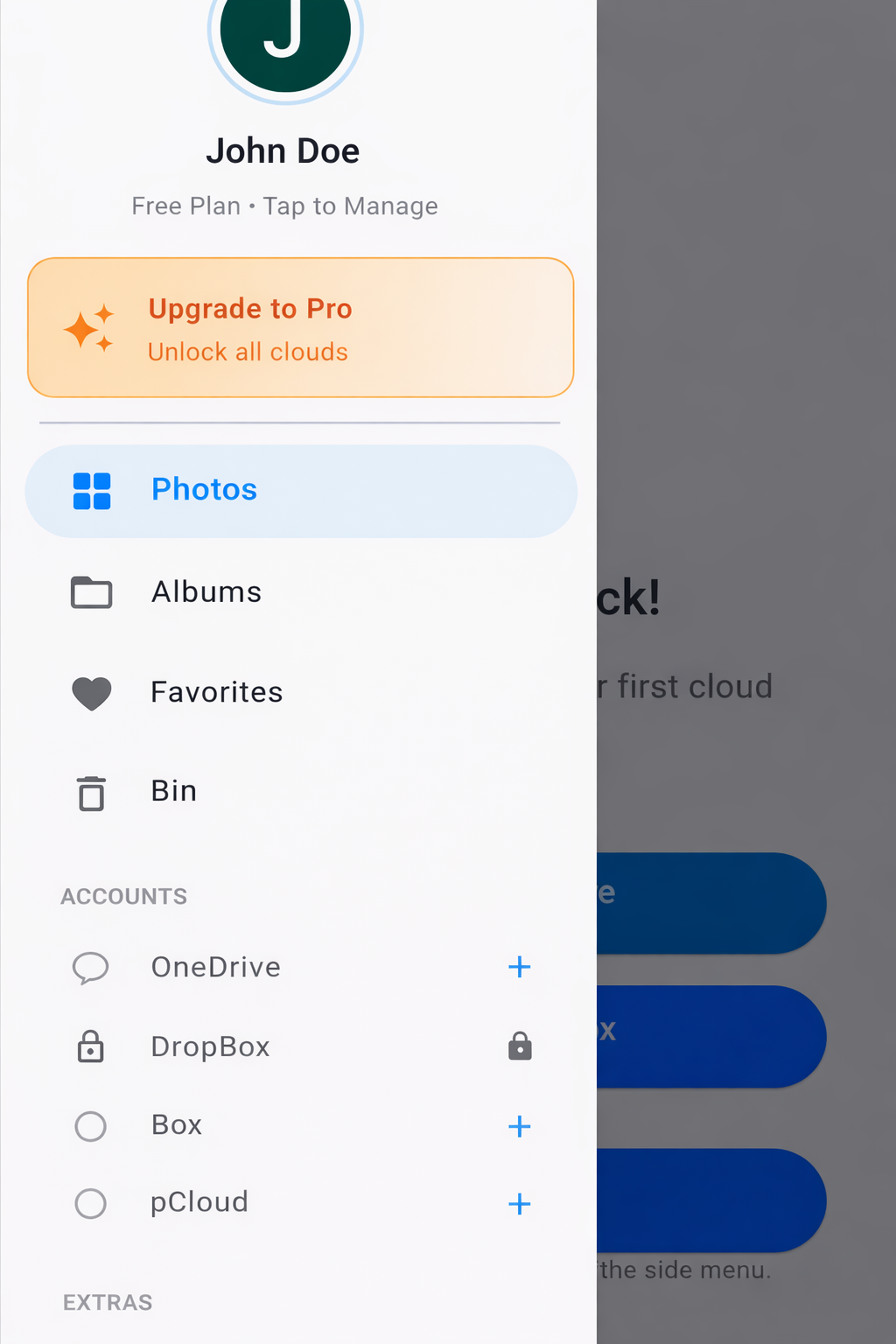Click the DropBox lock icon

tap(90, 1046)
